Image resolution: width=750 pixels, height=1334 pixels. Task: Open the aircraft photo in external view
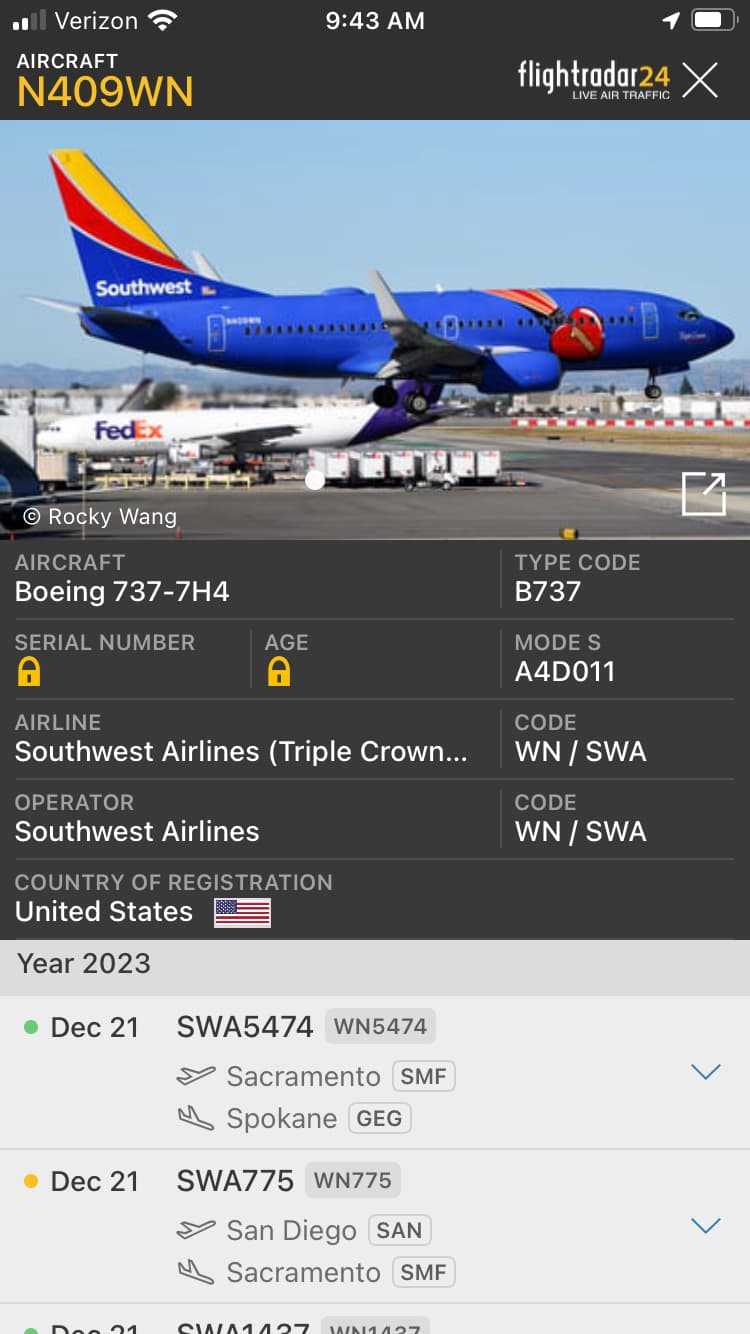(703, 493)
